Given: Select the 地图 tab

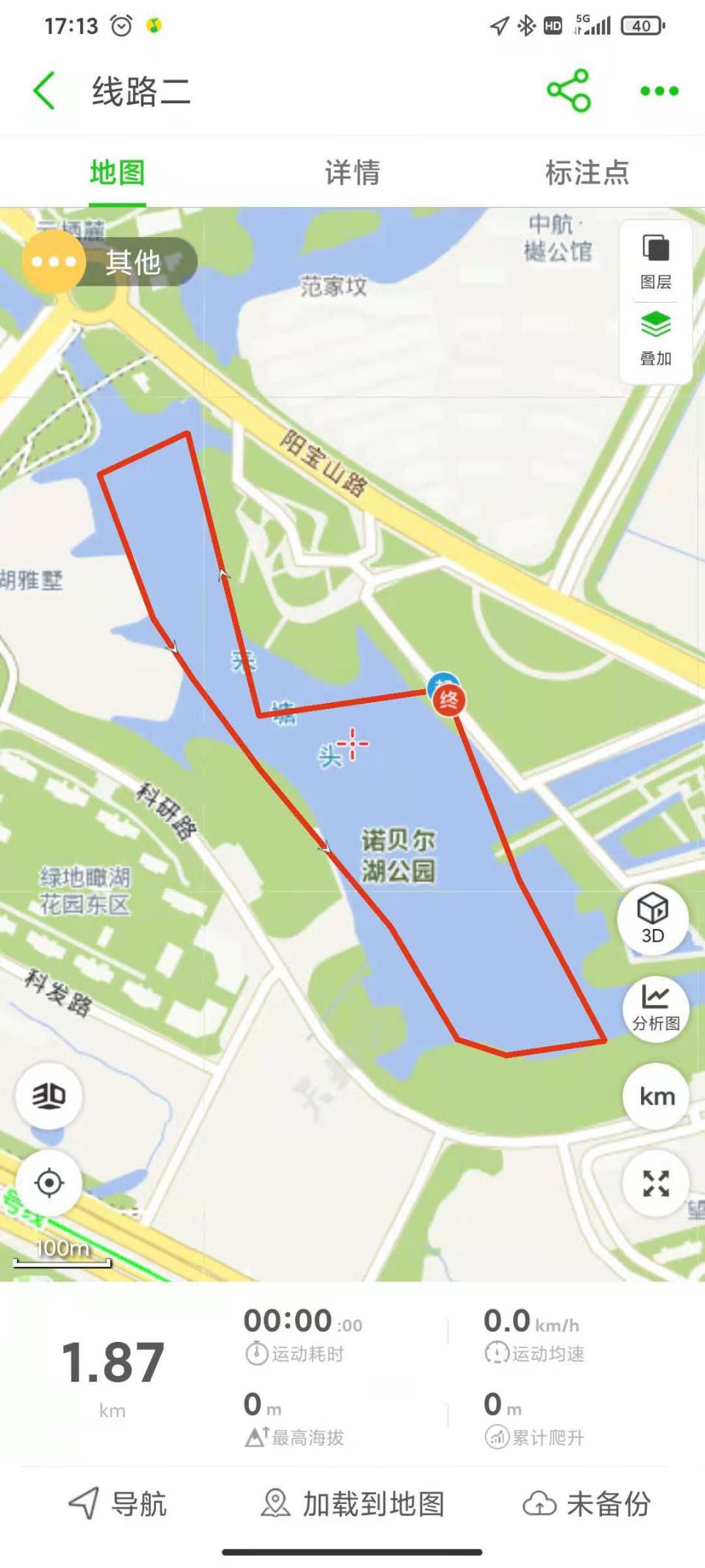Looking at the screenshot, I should click(x=117, y=173).
